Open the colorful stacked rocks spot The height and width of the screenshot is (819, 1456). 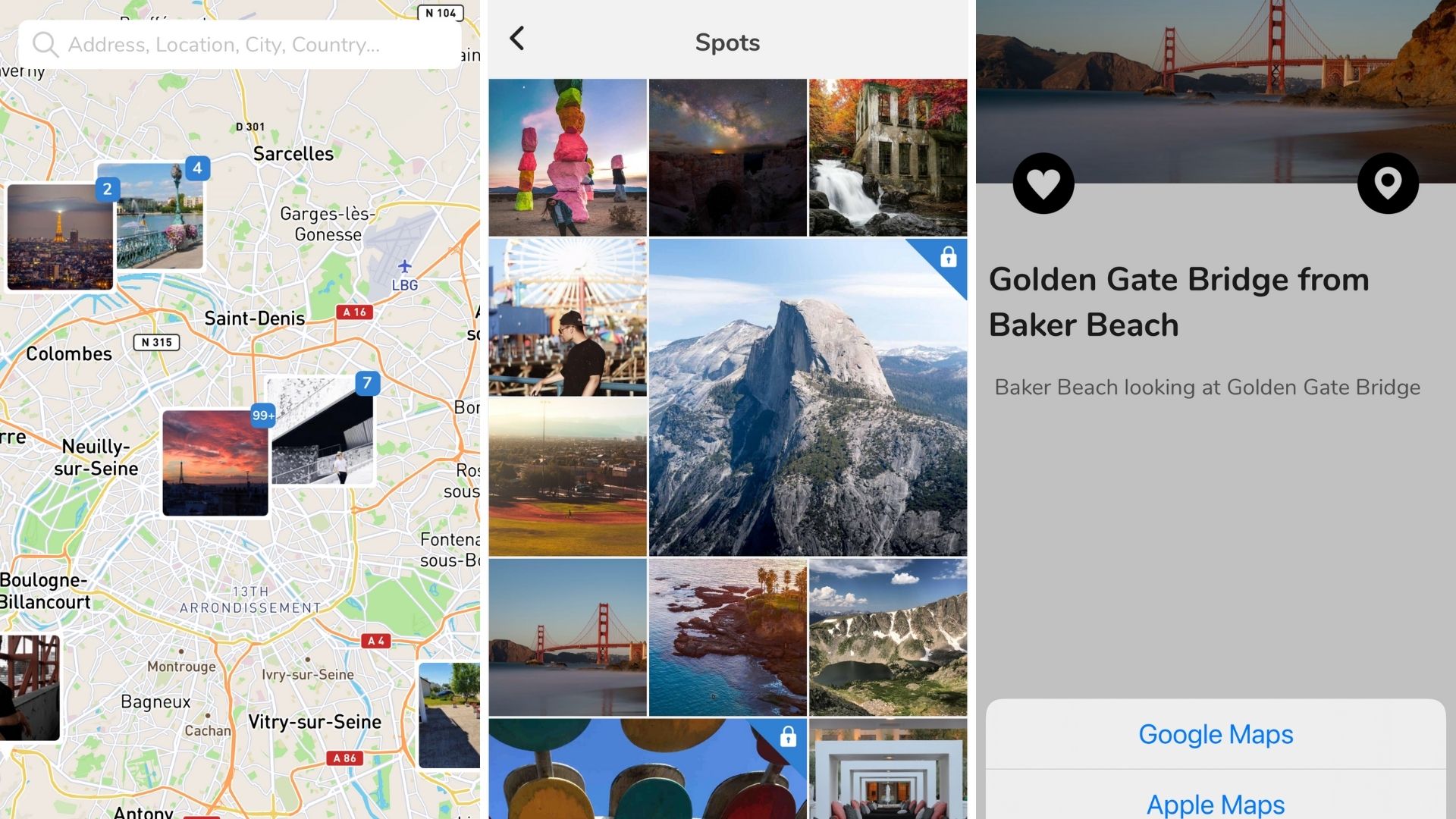click(x=567, y=158)
